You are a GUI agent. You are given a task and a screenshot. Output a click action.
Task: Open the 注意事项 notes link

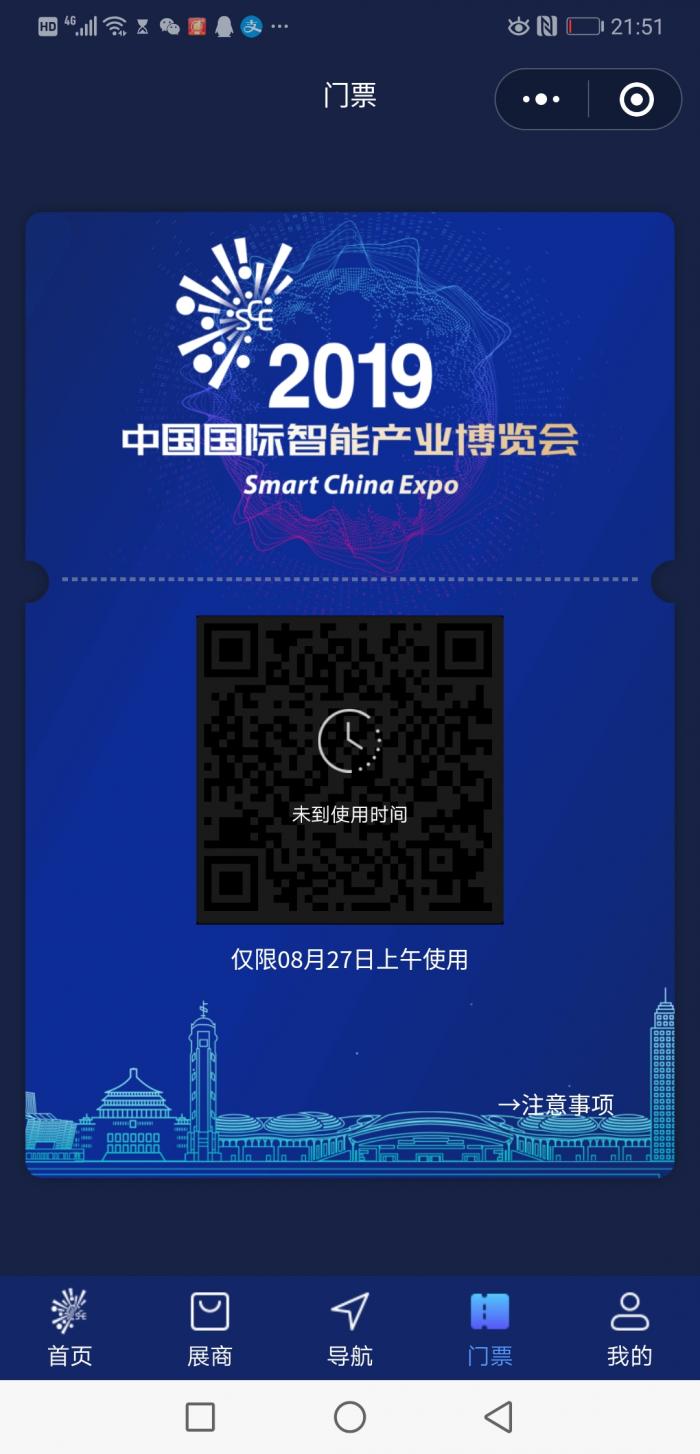pos(556,1104)
